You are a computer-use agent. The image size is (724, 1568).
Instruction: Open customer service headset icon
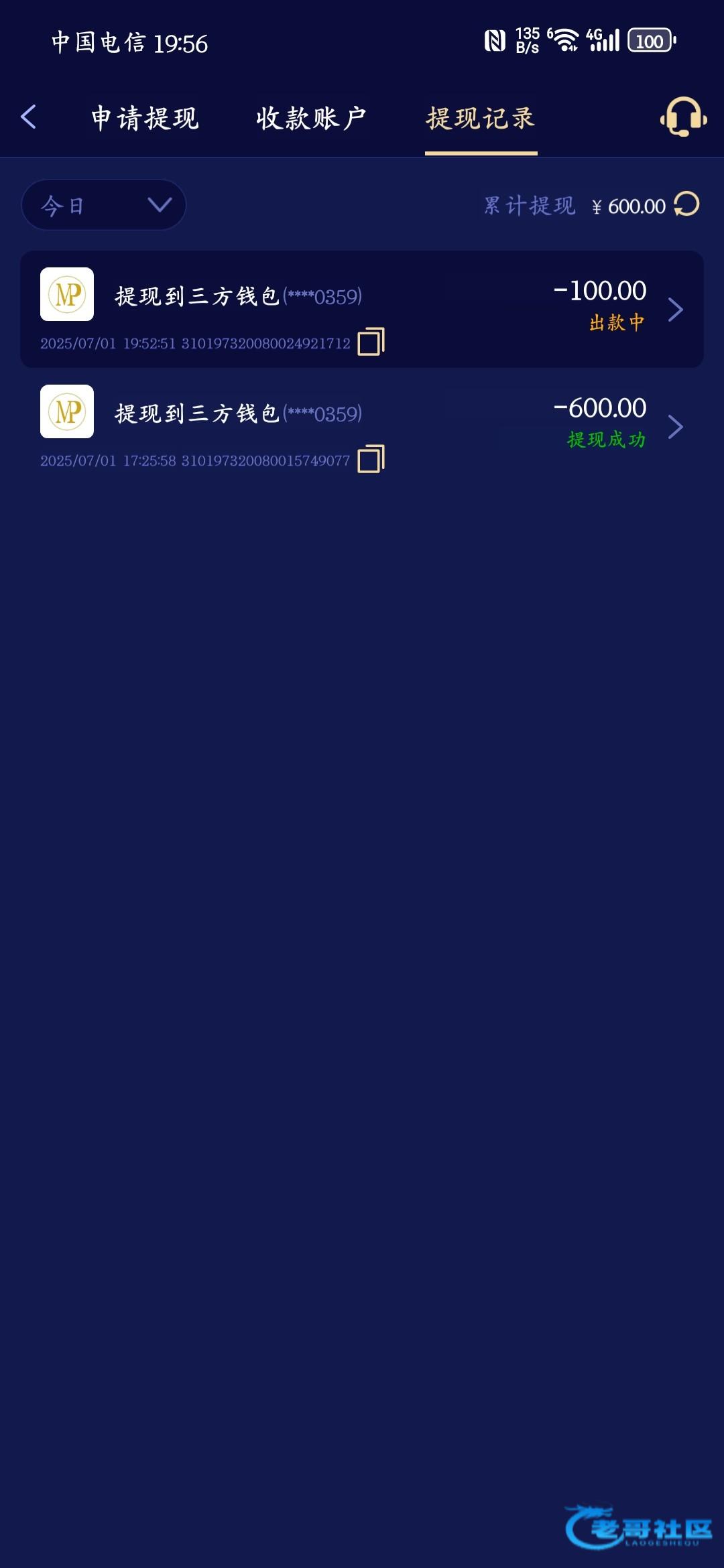(683, 117)
